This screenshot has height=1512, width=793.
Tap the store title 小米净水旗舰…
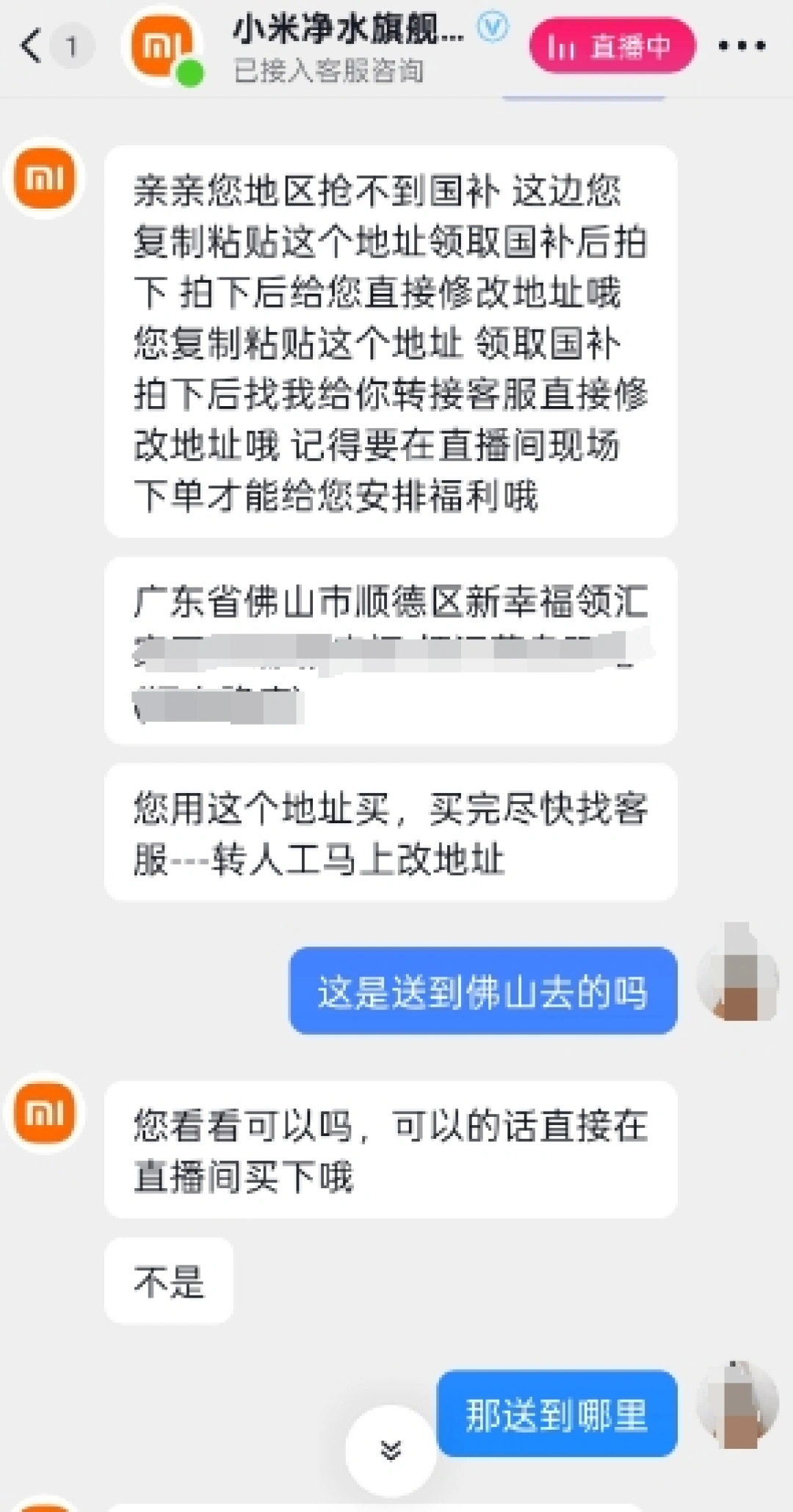pos(350,31)
